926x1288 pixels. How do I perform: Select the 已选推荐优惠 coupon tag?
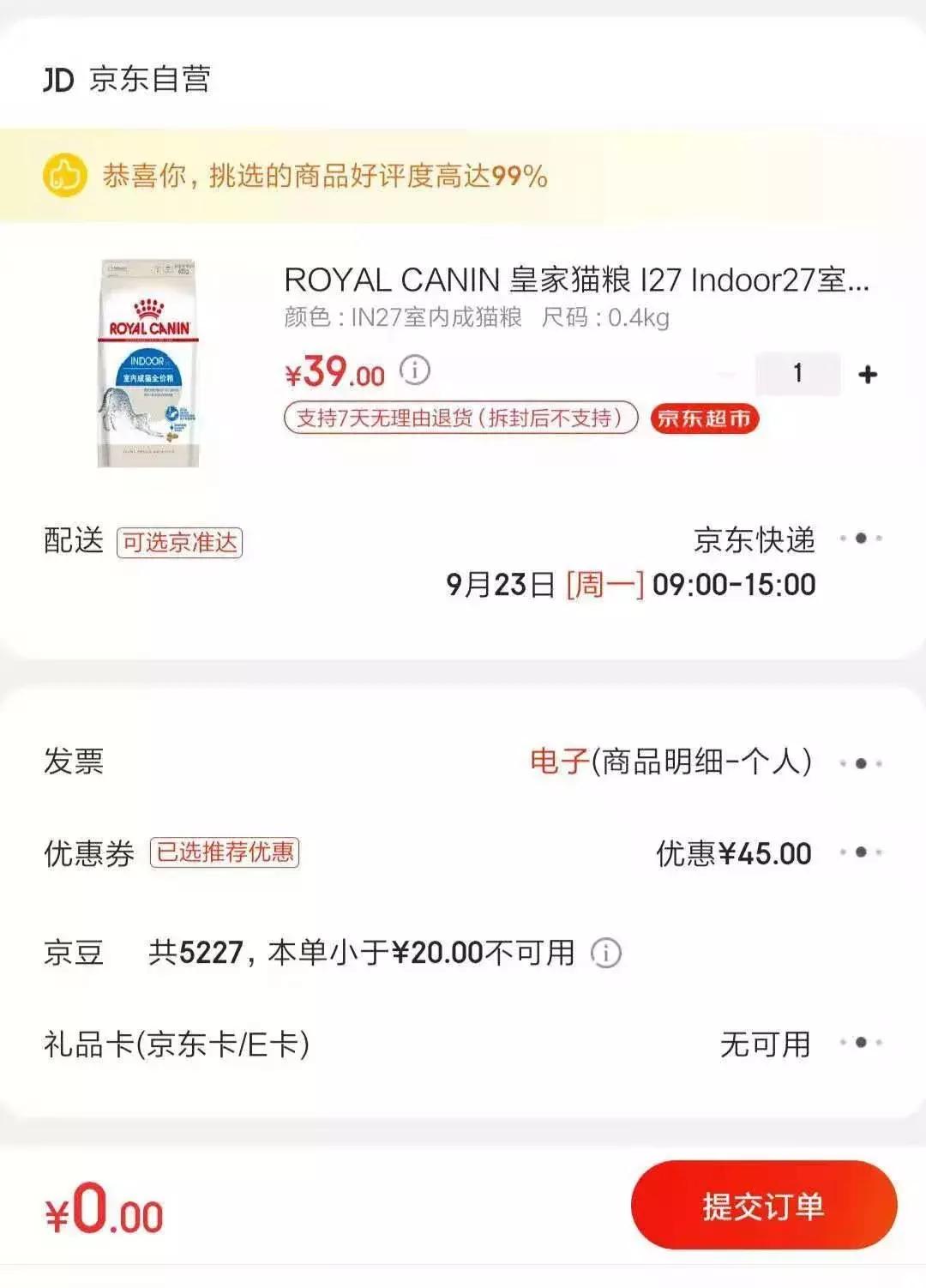click(225, 854)
